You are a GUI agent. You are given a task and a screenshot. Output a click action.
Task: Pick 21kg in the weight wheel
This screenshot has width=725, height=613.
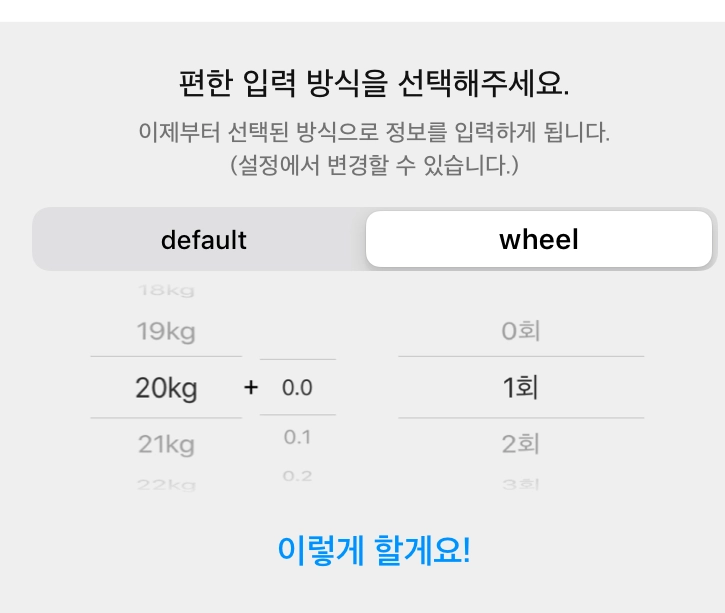(166, 444)
